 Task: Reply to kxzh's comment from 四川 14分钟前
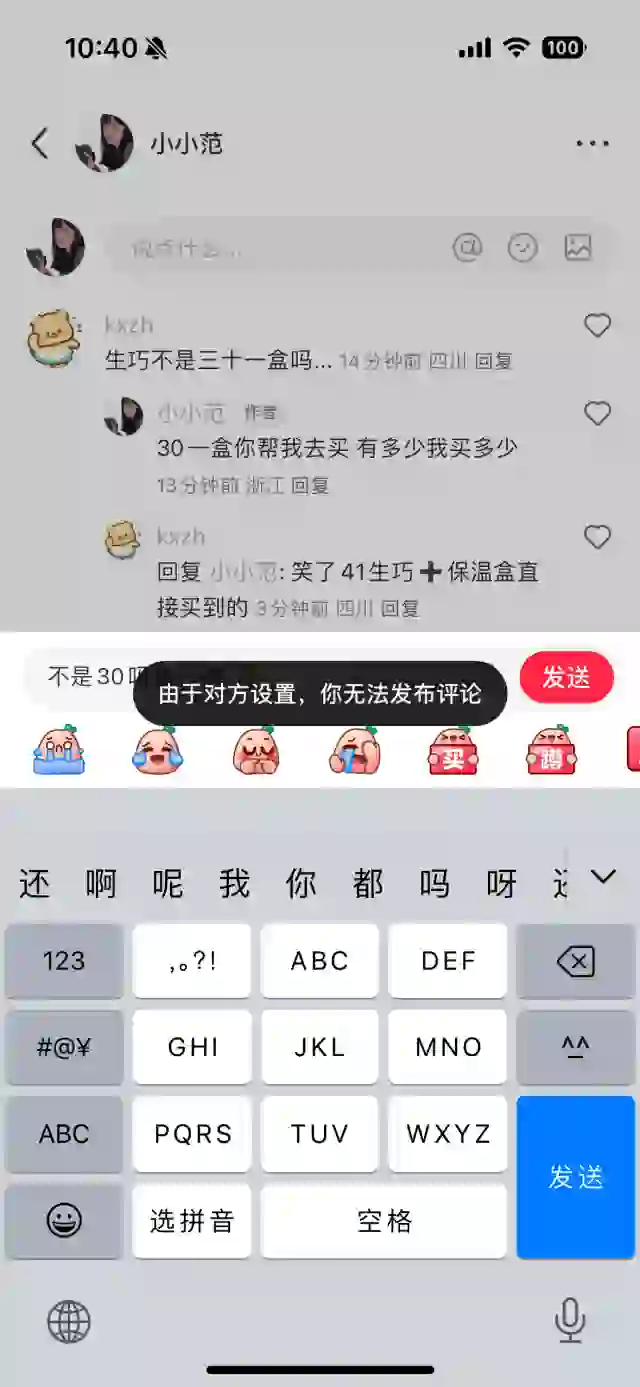coord(493,361)
